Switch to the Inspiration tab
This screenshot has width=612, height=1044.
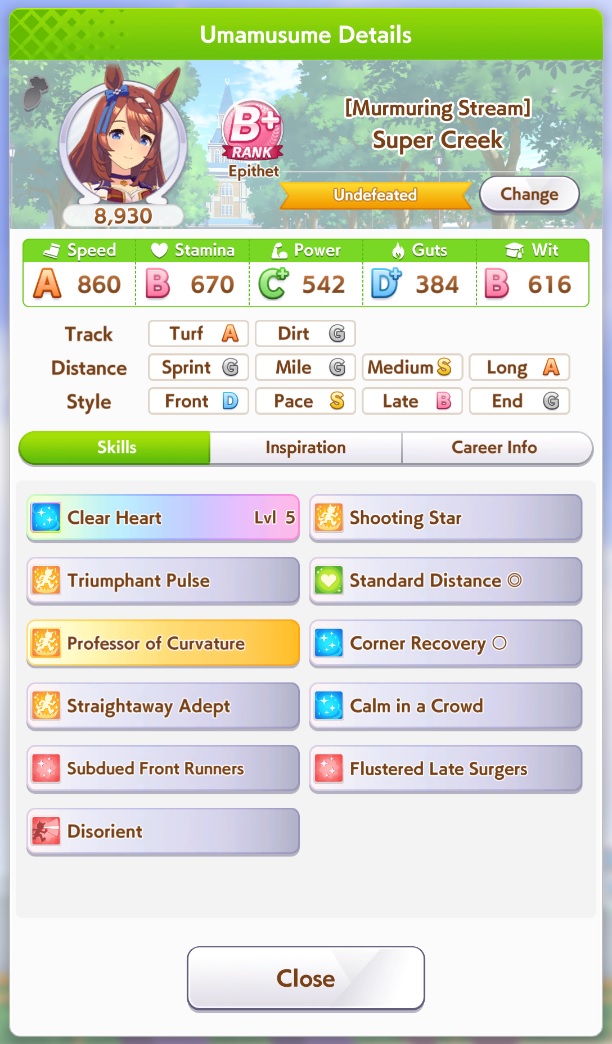click(306, 447)
